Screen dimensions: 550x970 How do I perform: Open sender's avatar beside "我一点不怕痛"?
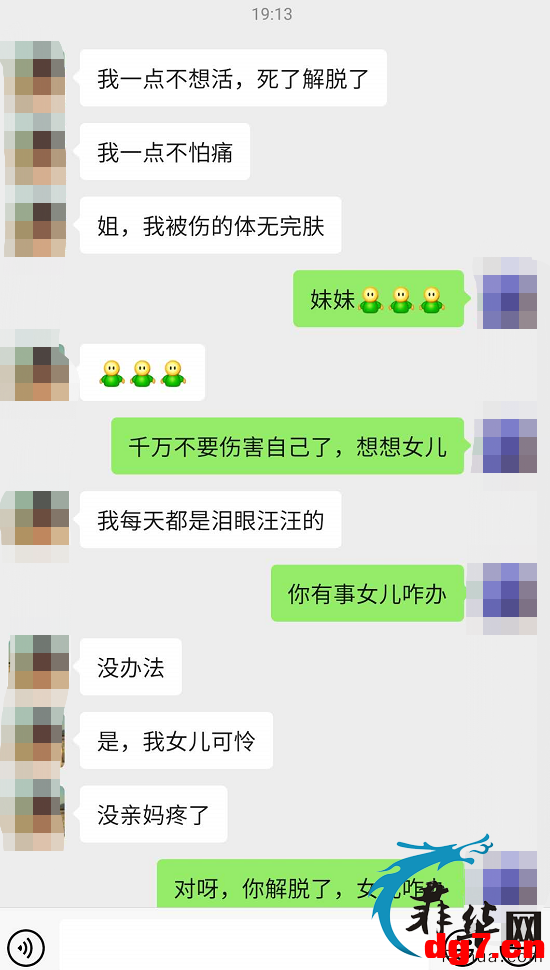point(35,151)
